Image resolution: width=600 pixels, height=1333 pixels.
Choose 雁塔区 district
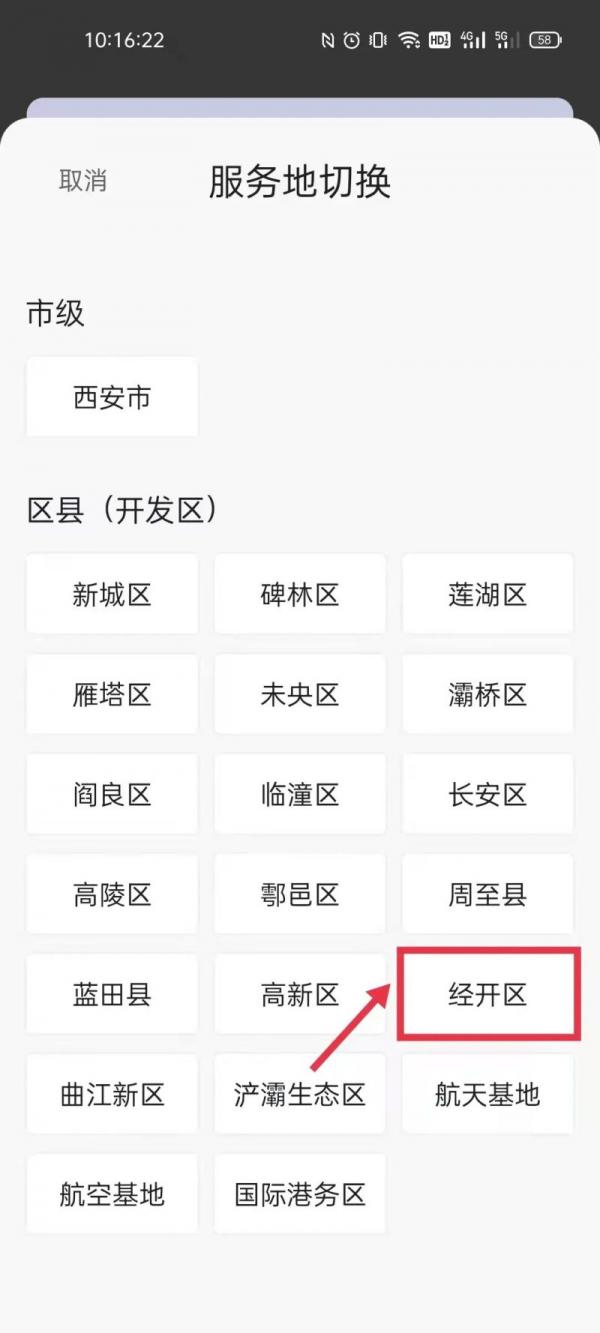coord(112,694)
